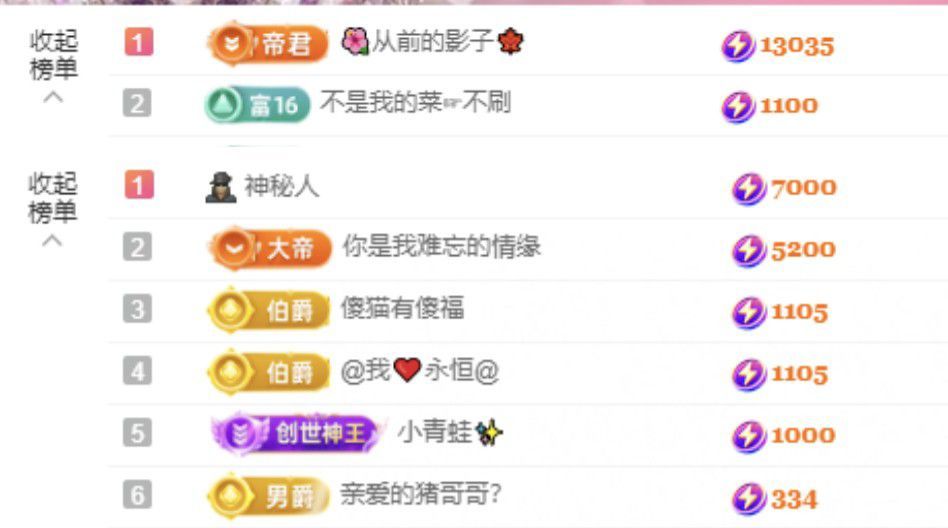Open the profile of 不是我的菜☞不刷
Screen dimensions: 948x528
[415, 103]
